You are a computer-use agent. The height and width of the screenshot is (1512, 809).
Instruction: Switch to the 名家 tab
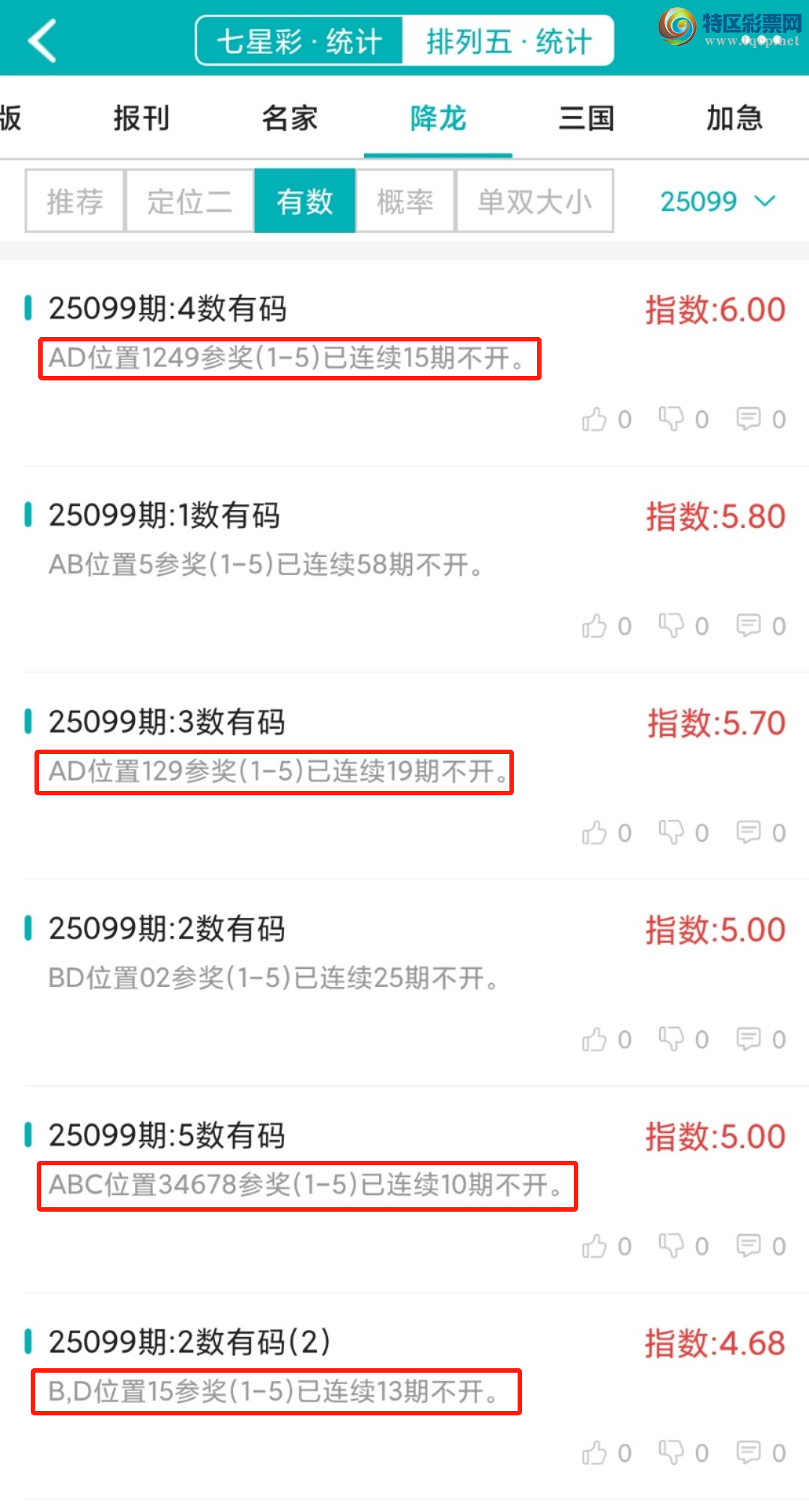[290, 118]
